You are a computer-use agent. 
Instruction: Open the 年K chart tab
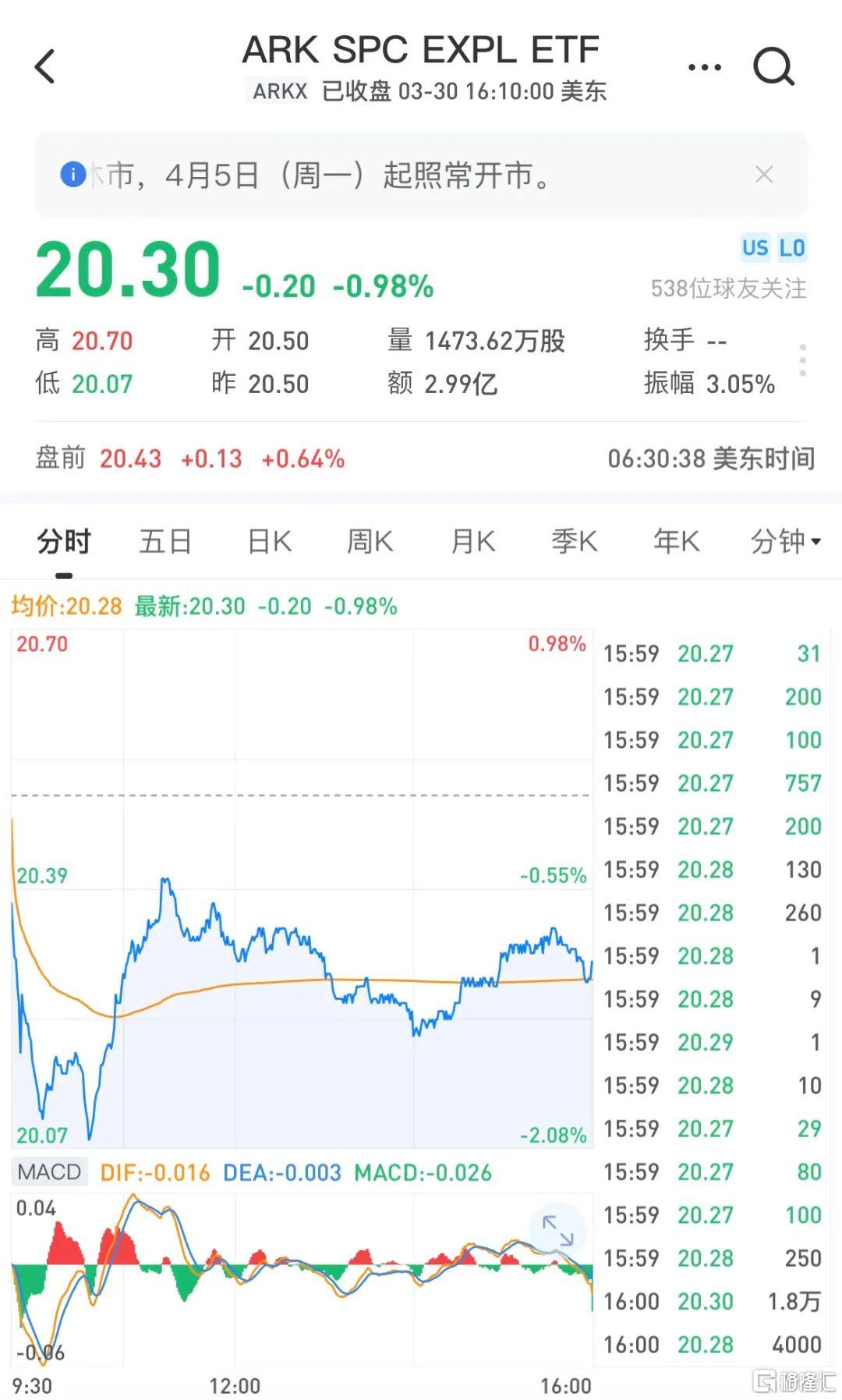point(676,541)
